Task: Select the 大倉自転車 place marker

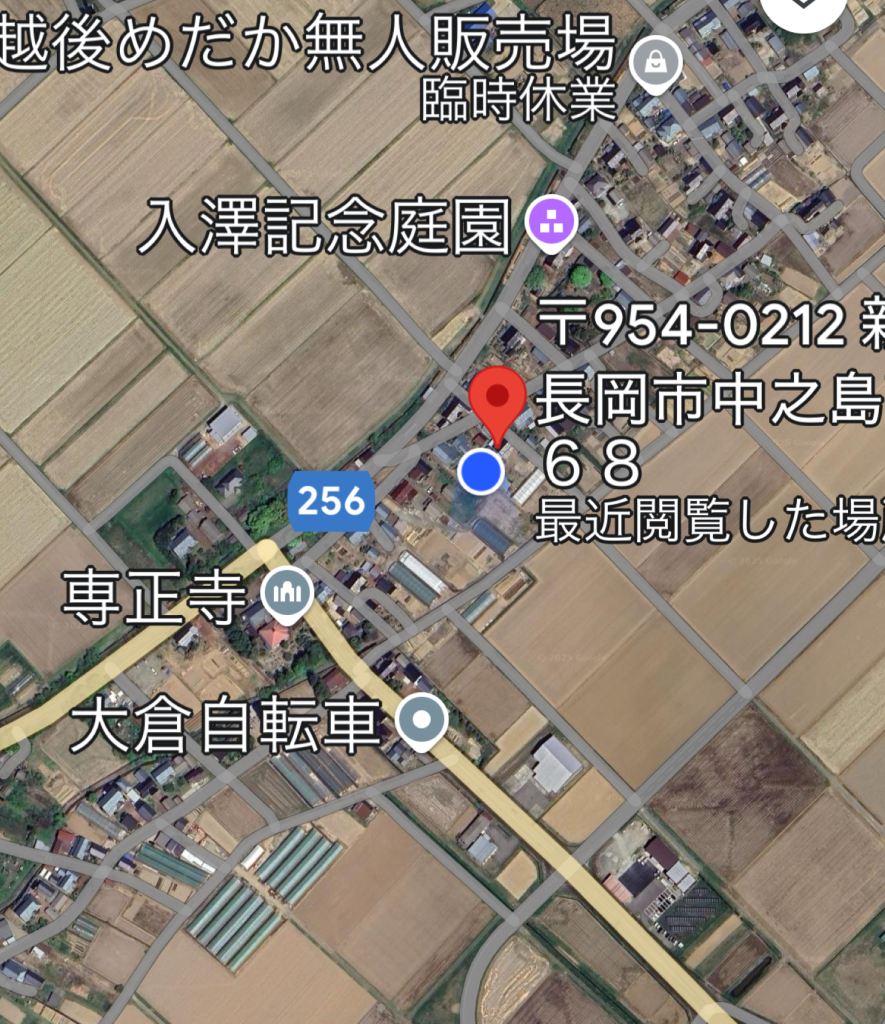Action: click(x=421, y=719)
